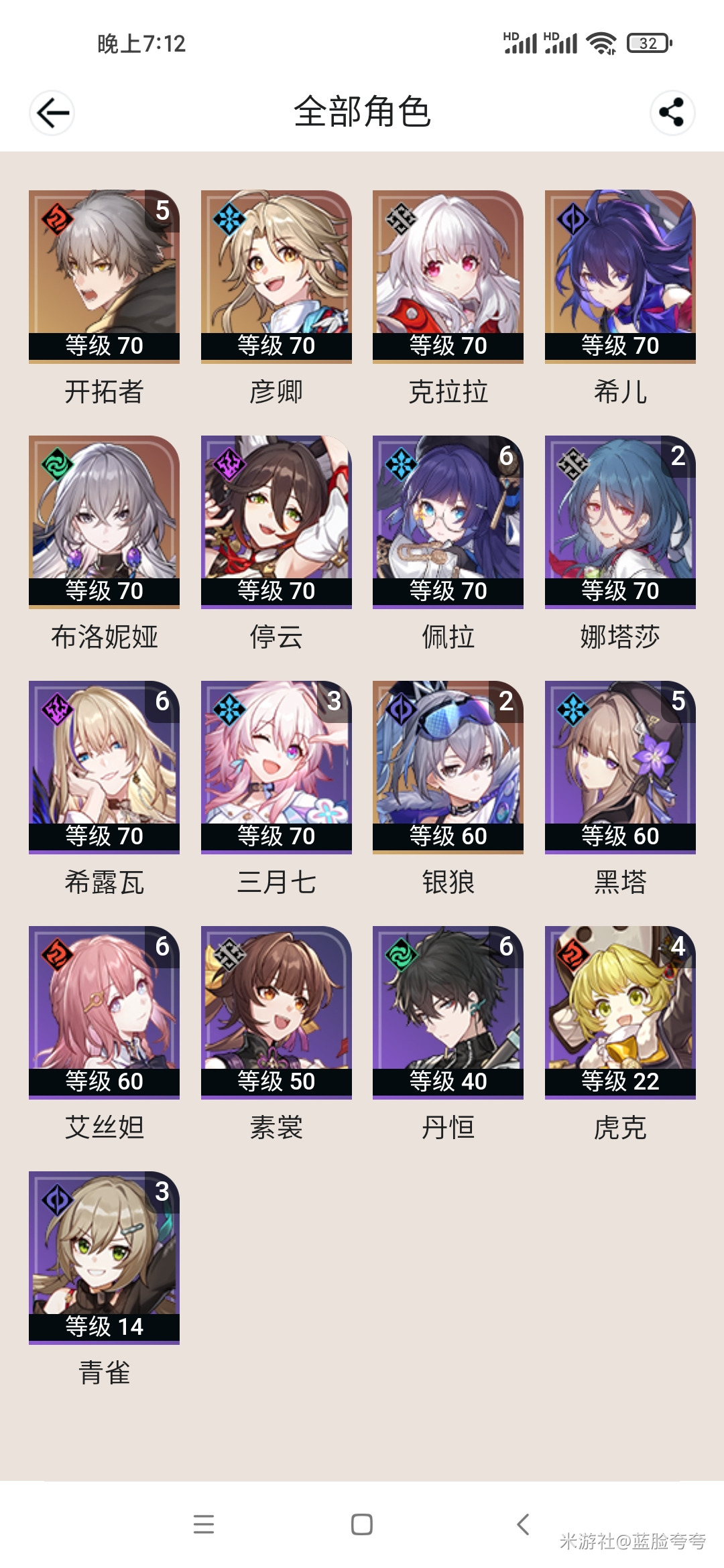The width and height of the screenshot is (724, 1568).
Task: View 佩拉 character details
Action: (x=448, y=521)
